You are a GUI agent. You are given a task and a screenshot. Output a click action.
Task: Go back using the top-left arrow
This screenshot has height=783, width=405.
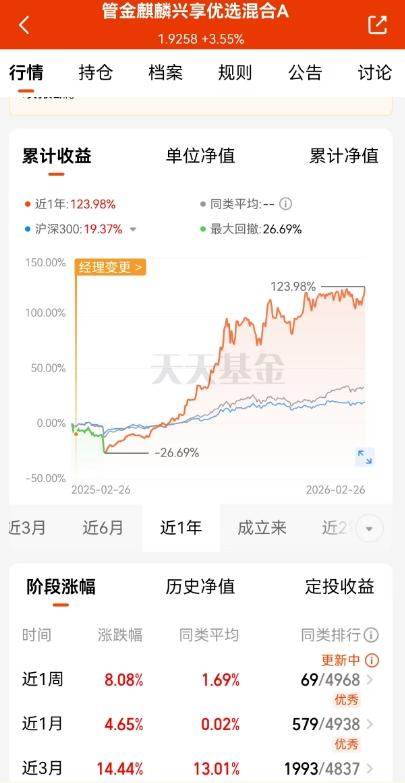24,25
